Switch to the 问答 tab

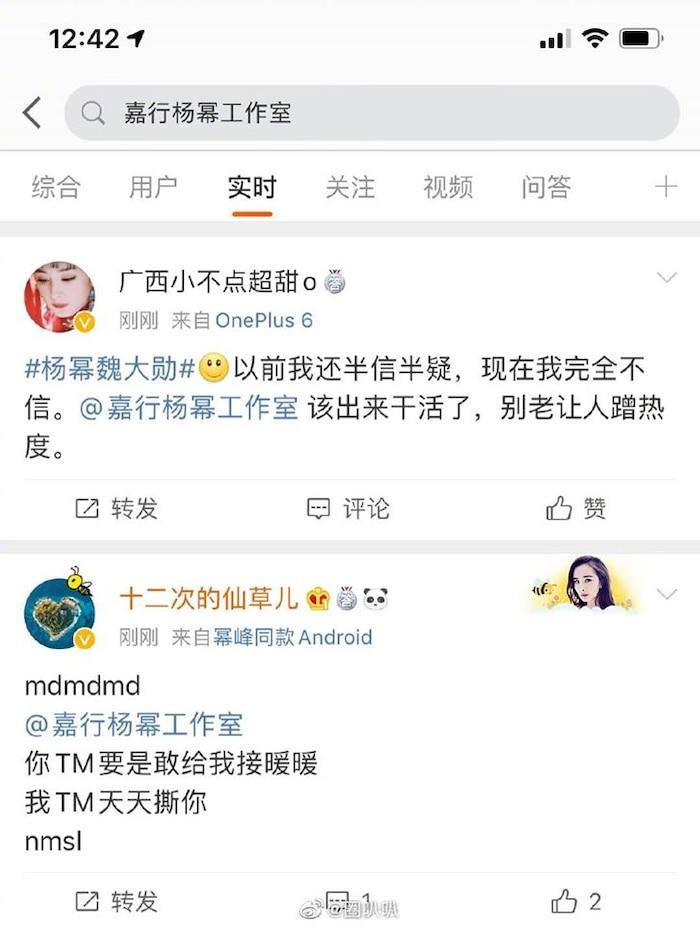click(x=546, y=187)
